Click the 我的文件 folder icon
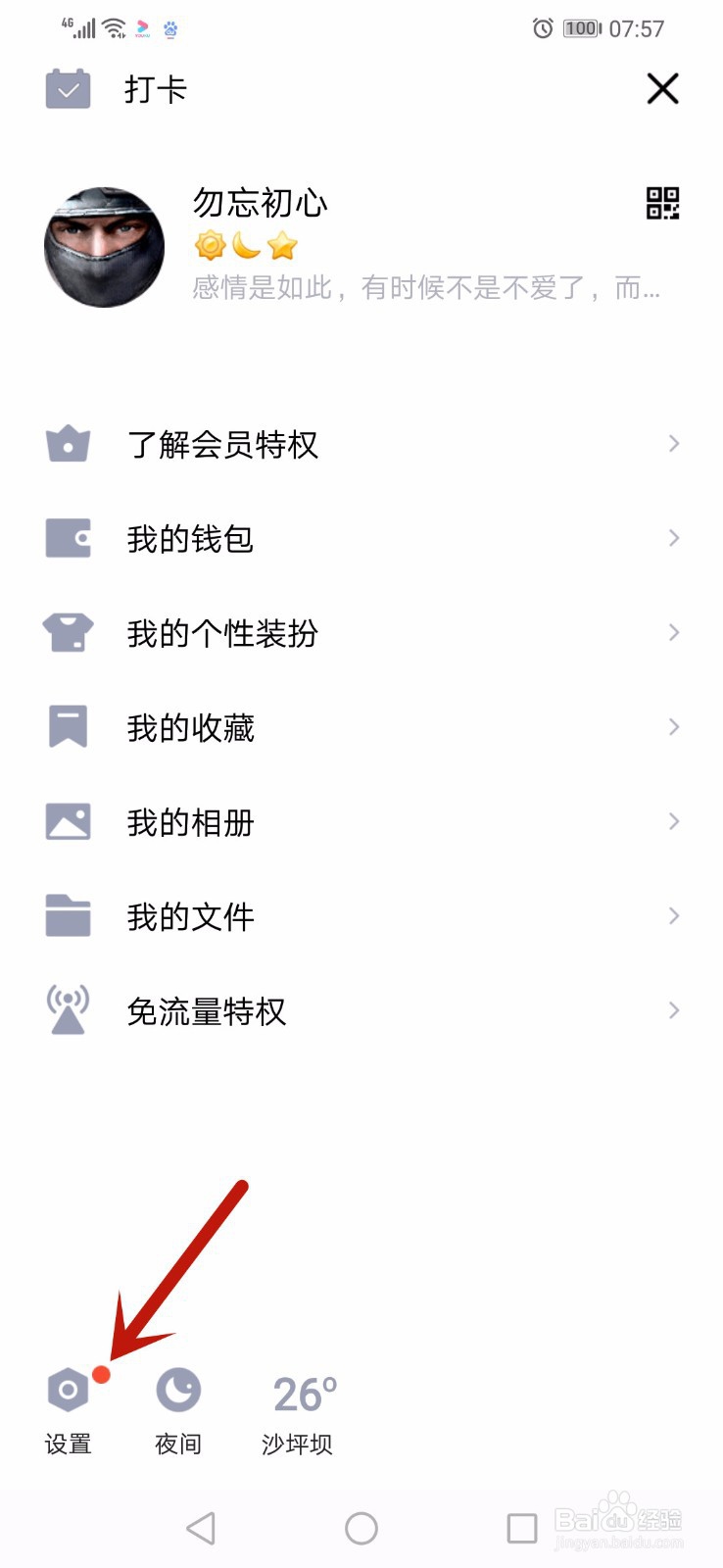Viewport: 723px width, 1568px height. (x=67, y=915)
